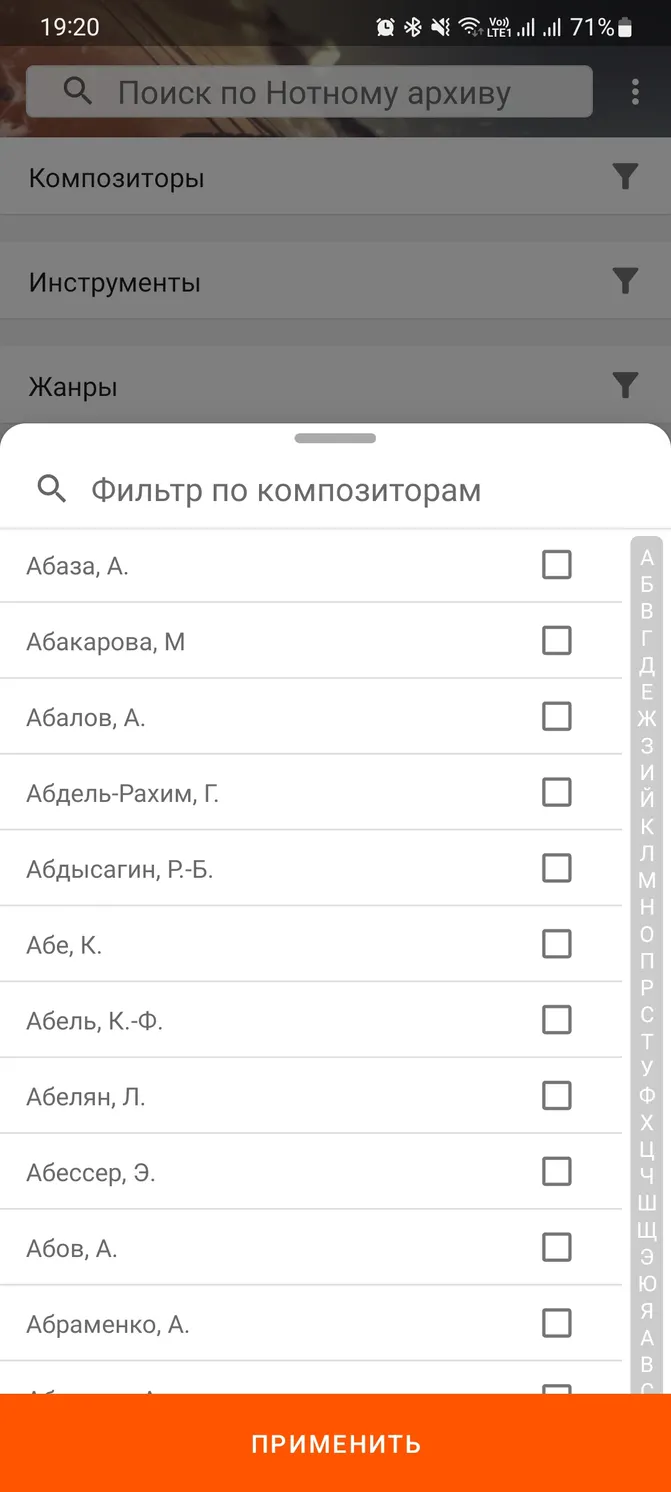Open the Нотный архив search box
The height and width of the screenshot is (1492, 671).
309,92
